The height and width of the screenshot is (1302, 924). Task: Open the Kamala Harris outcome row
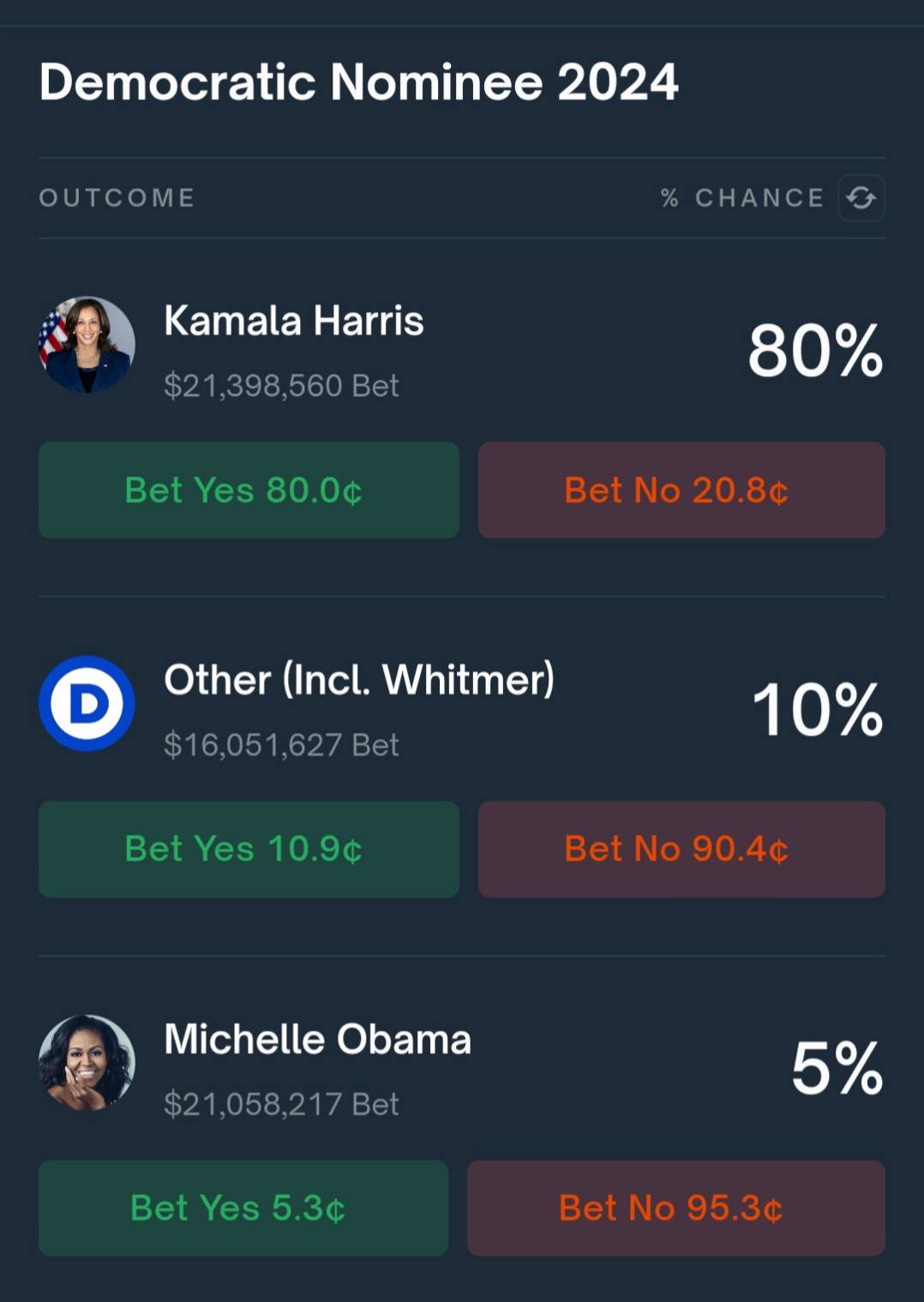coord(294,322)
